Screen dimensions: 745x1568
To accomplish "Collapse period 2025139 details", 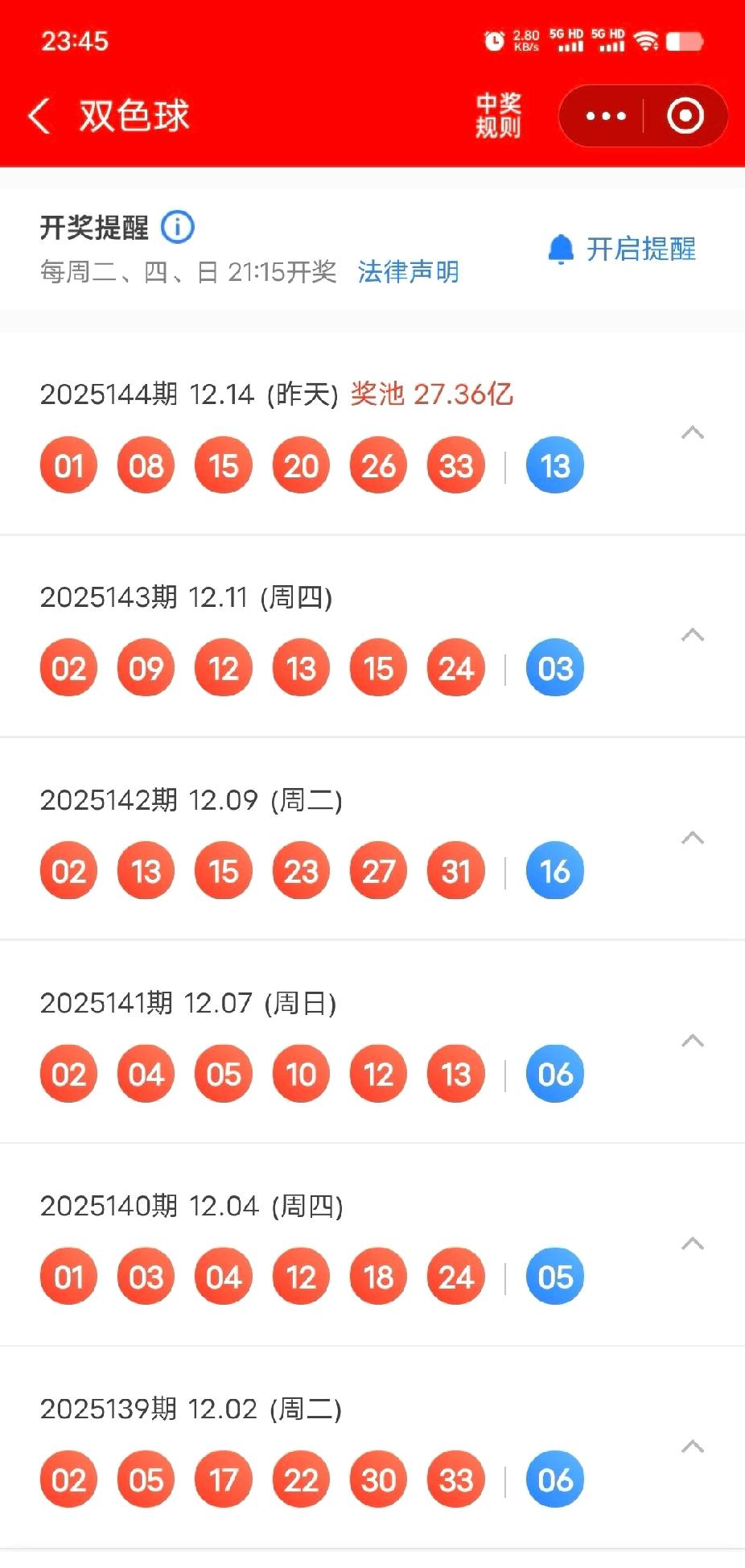I will click(693, 1446).
